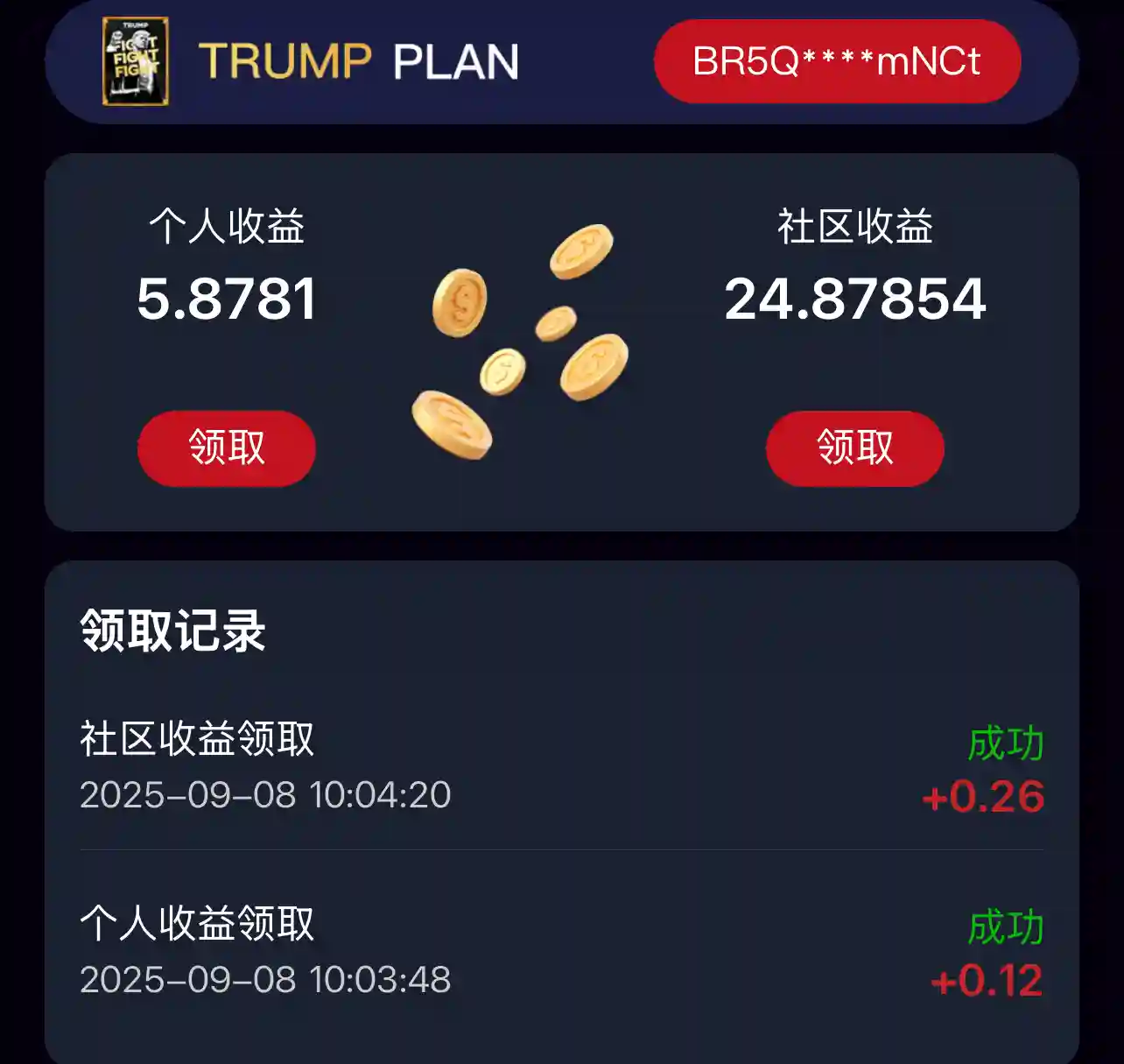Claim the 个人收益 personal earnings
1124x1064 pixels.
(227, 447)
